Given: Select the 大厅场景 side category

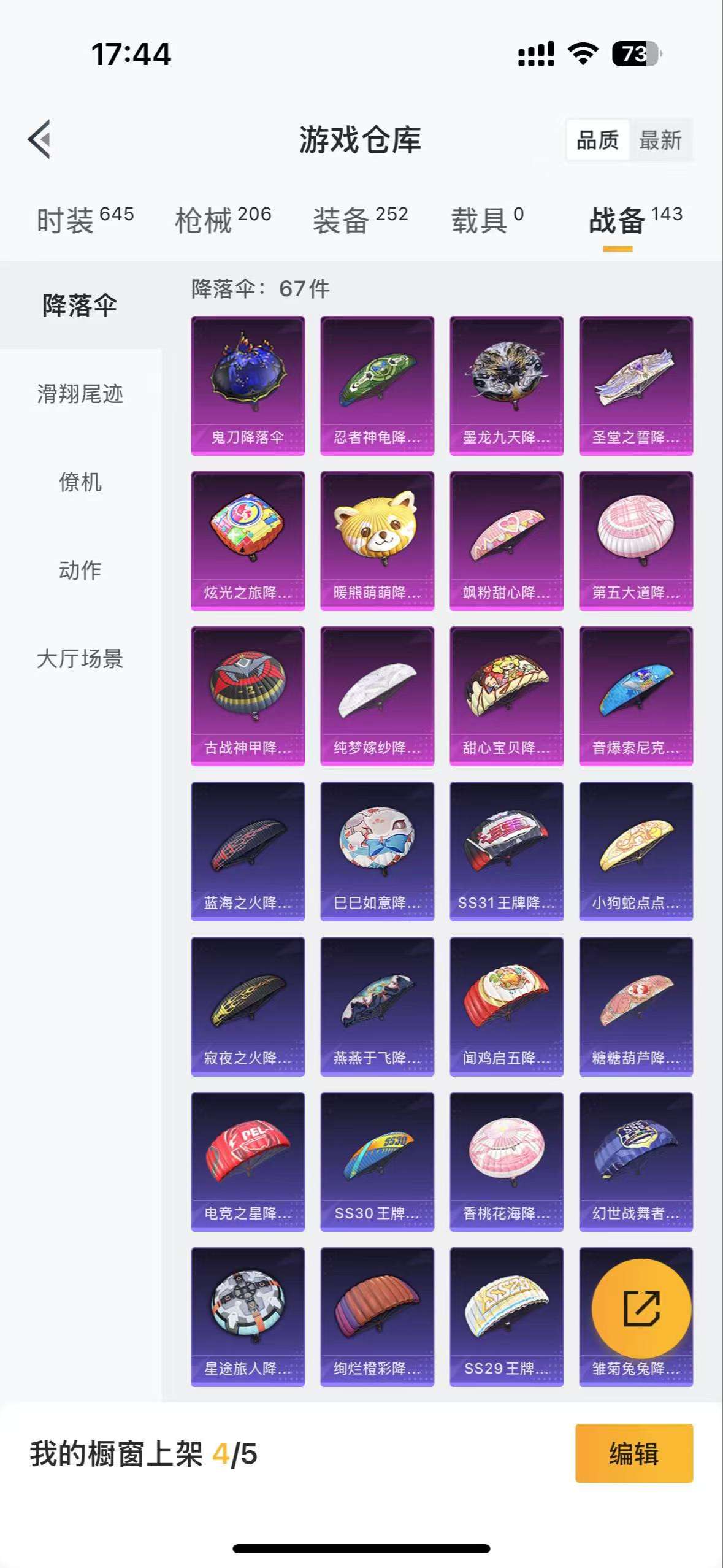Looking at the screenshot, I should click(80, 659).
